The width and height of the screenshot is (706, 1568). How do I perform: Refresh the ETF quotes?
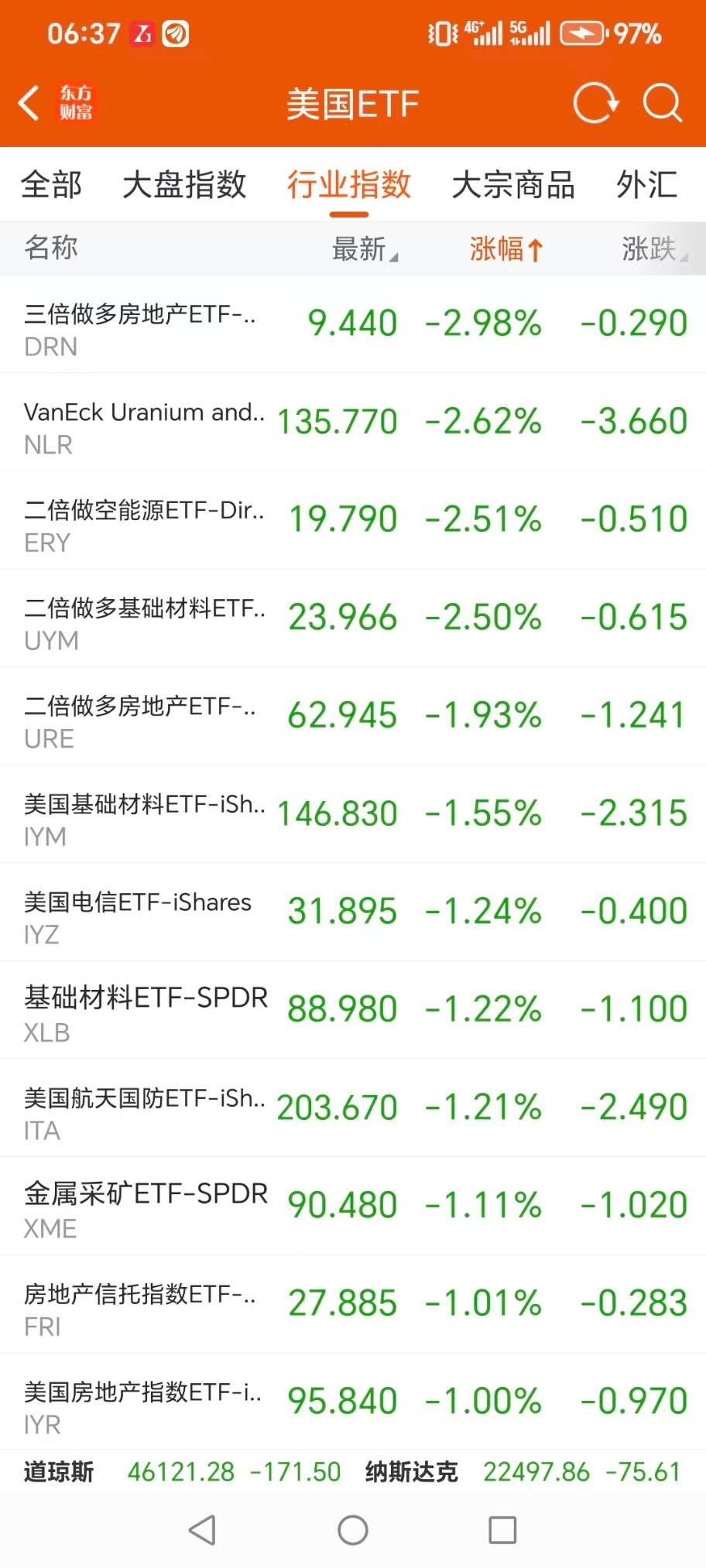pyautogui.click(x=595, y=103)
